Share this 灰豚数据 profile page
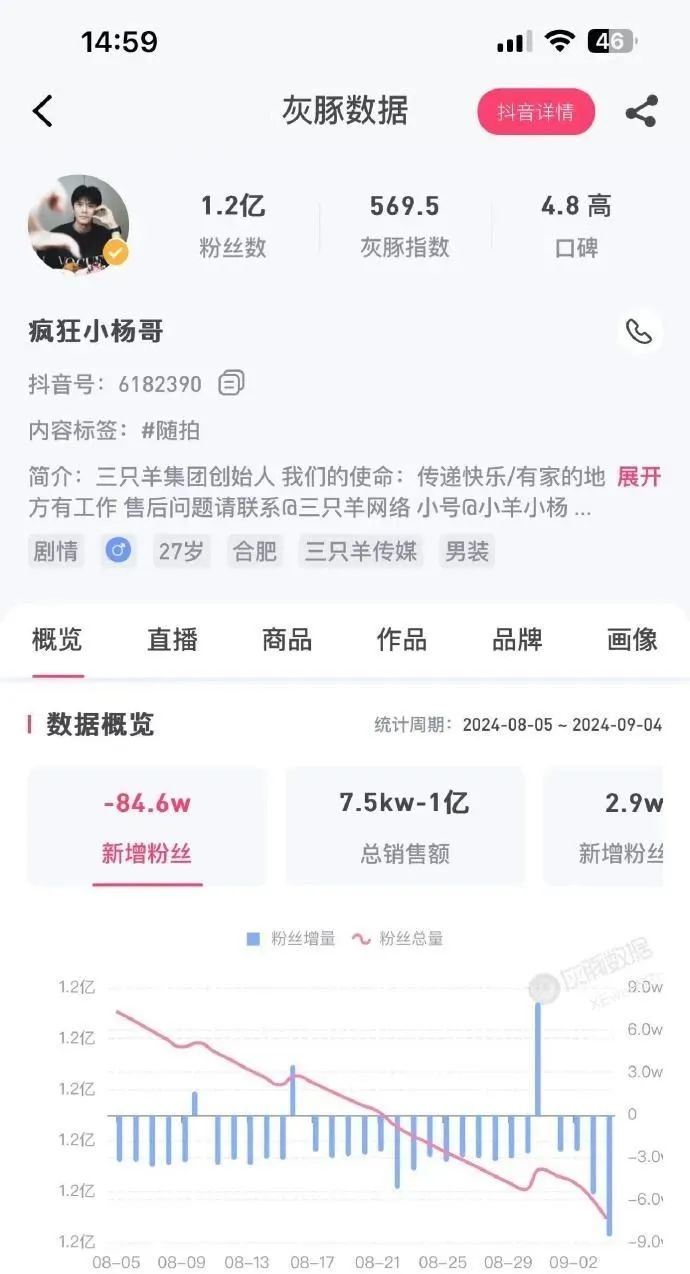 641,112
